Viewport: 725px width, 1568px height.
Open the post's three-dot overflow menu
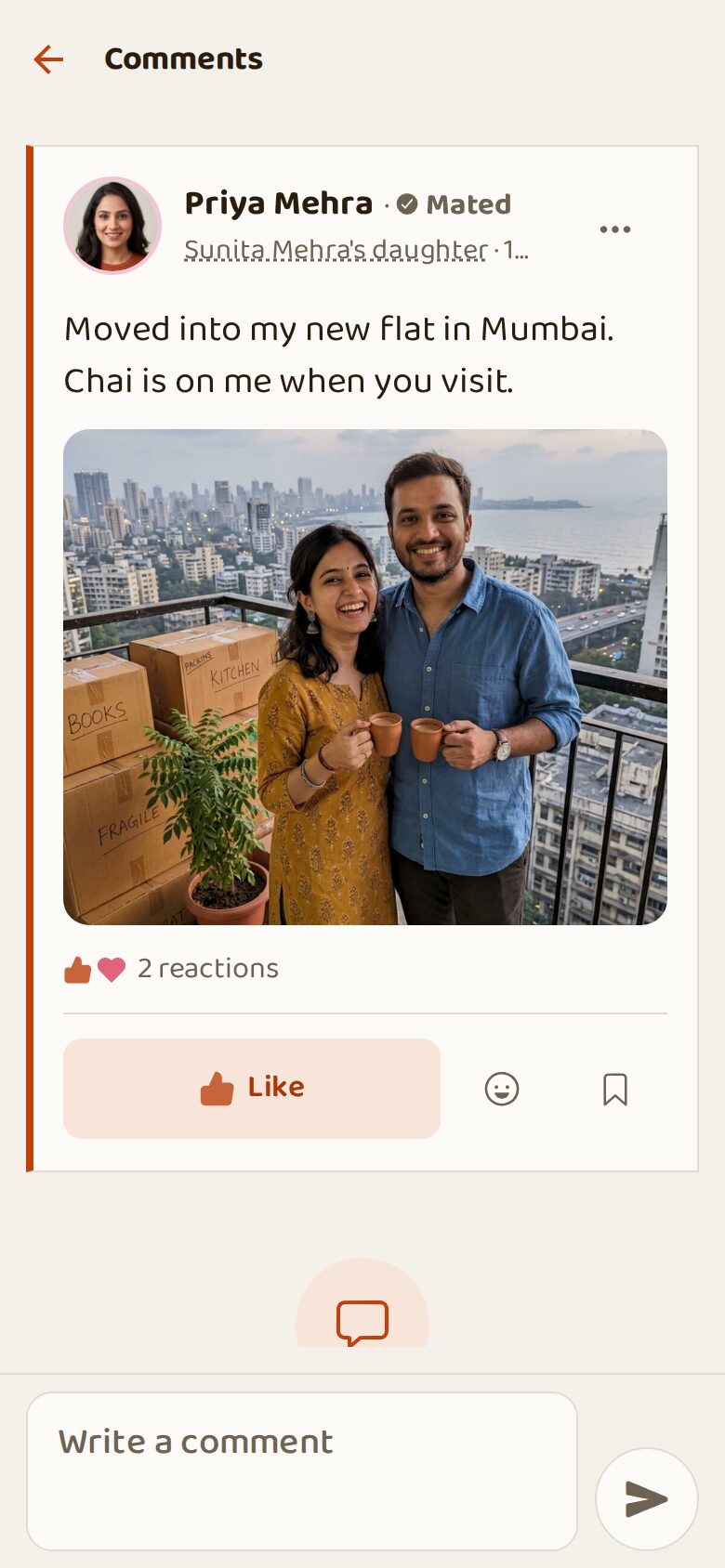click(x=615, y=229)
